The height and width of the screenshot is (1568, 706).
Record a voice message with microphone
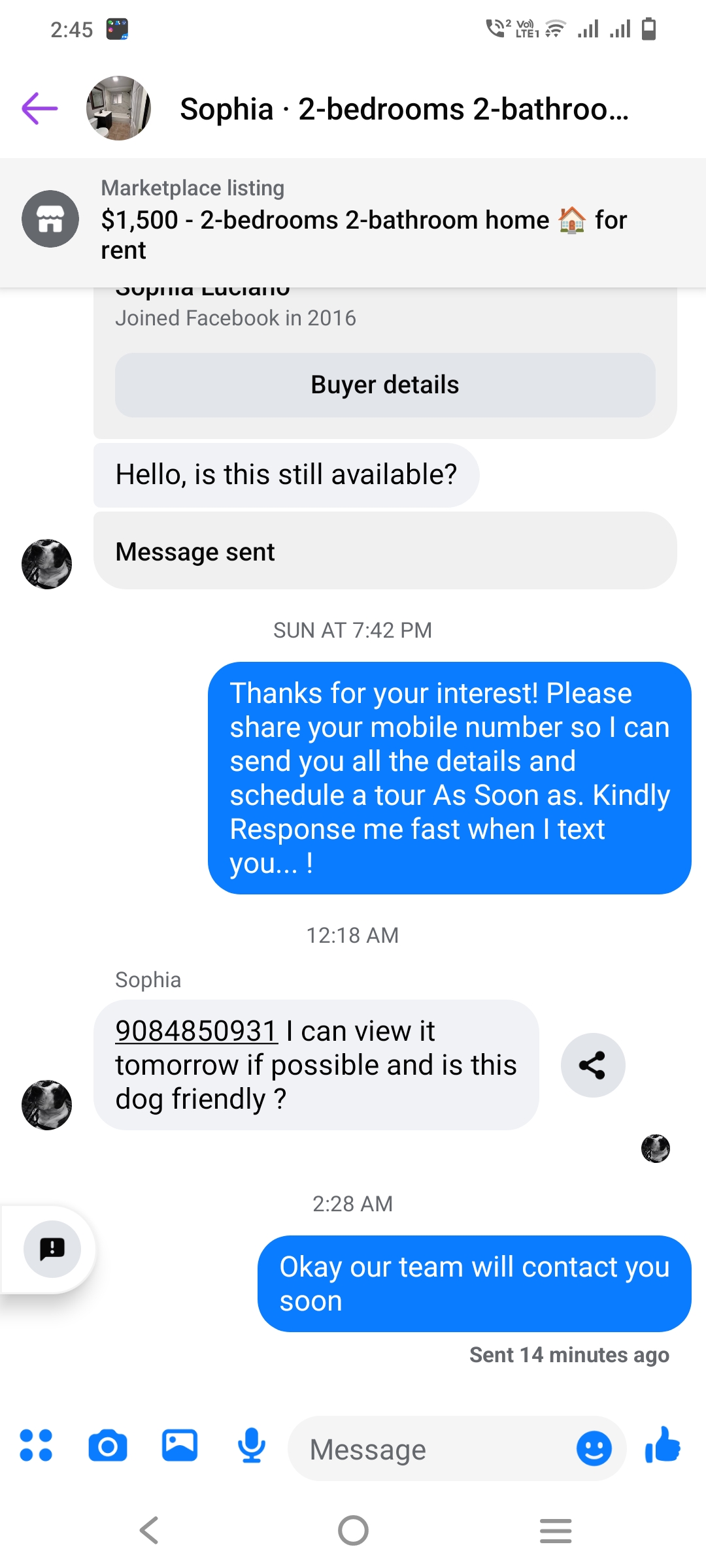click(x=252, y=1445)
